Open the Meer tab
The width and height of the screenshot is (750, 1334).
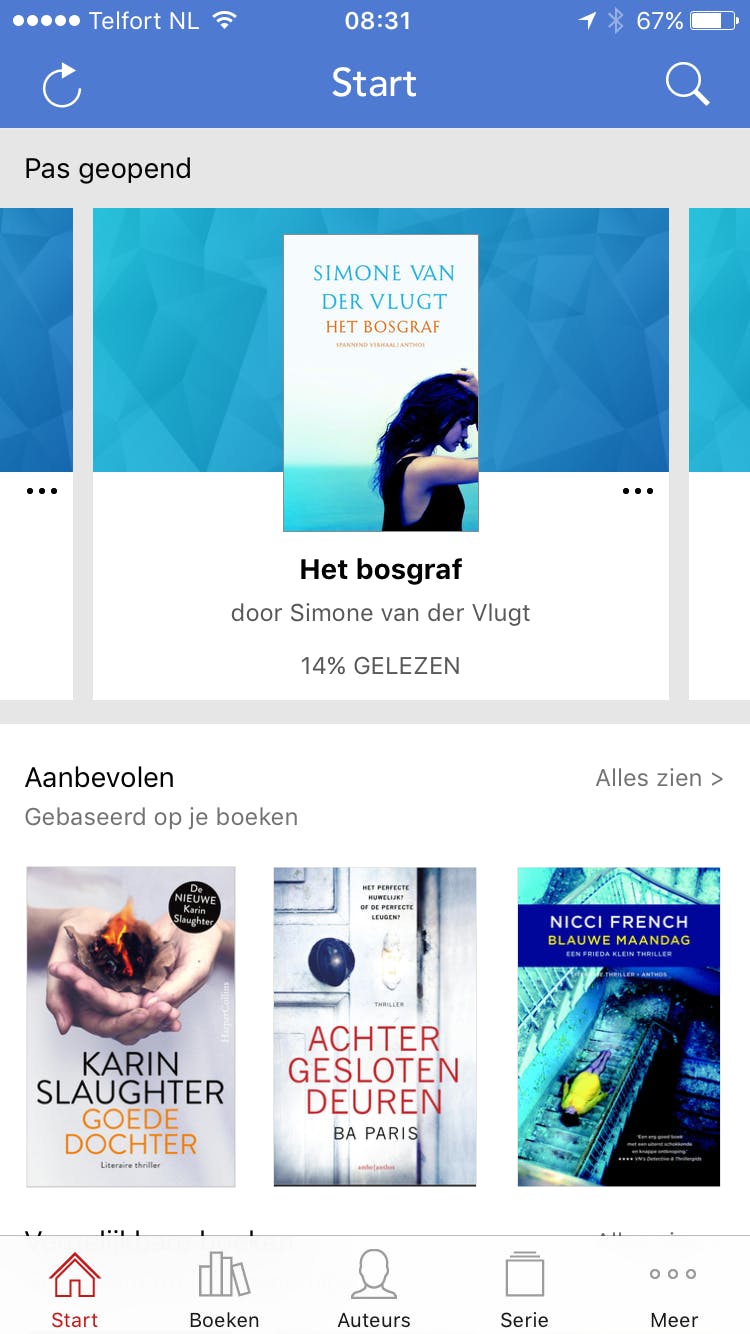click(x=673, y=1290)
